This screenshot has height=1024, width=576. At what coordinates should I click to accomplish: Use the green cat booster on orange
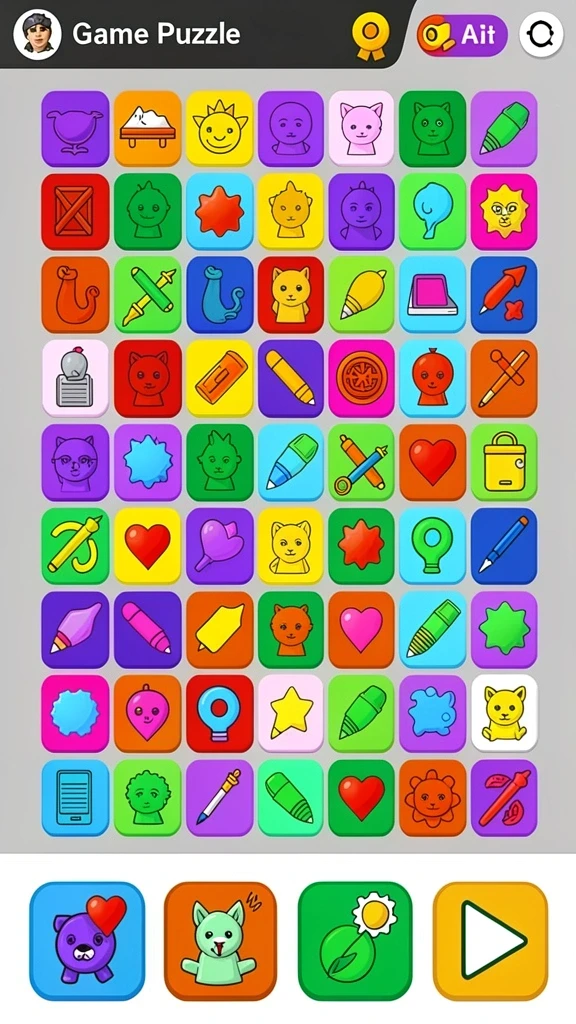point(221,940)
